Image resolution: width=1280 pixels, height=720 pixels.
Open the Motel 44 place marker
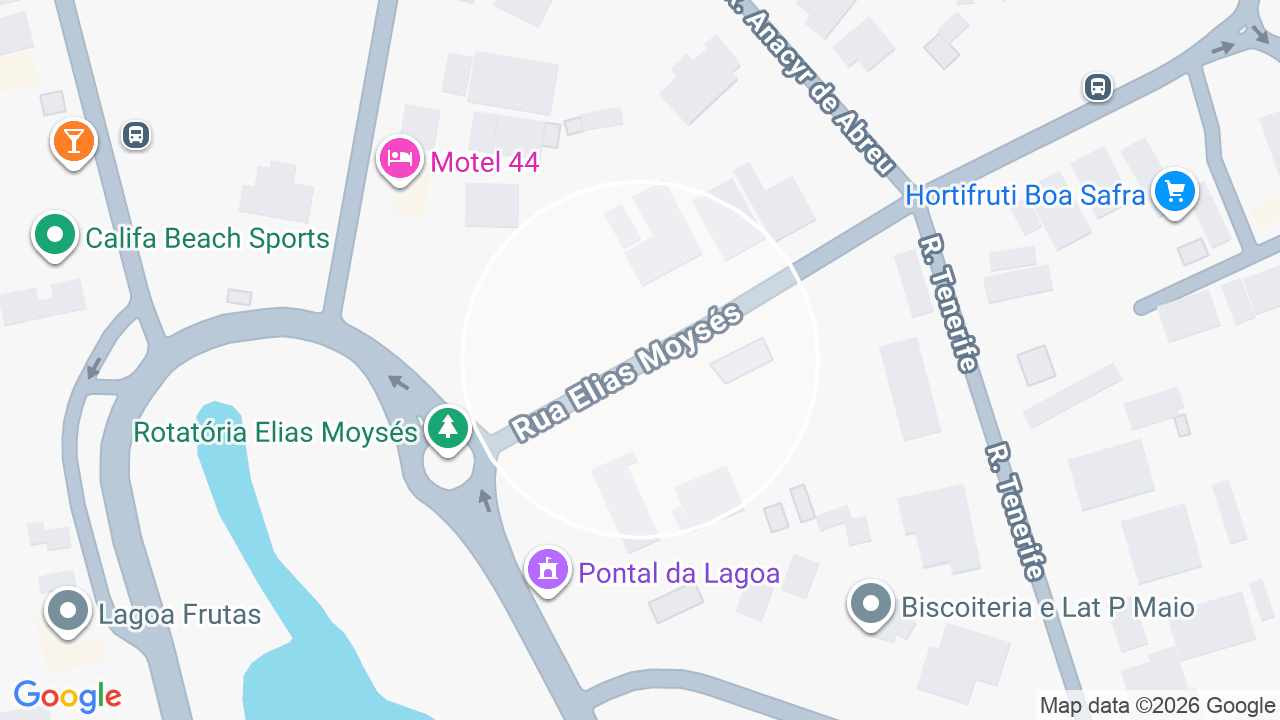399,160
